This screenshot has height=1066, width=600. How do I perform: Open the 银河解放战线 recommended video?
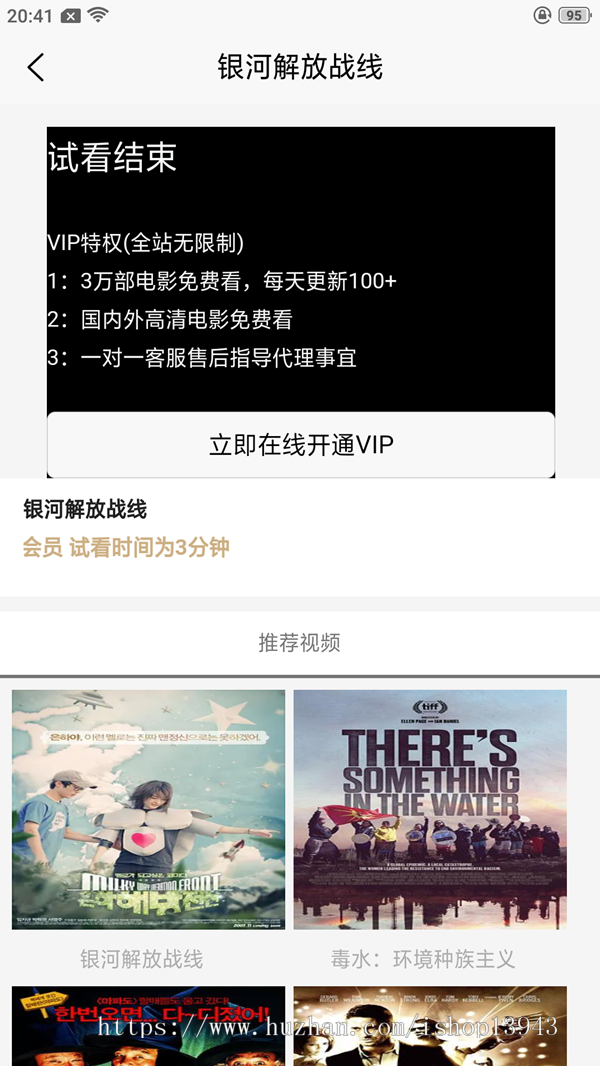click(148, 810)
